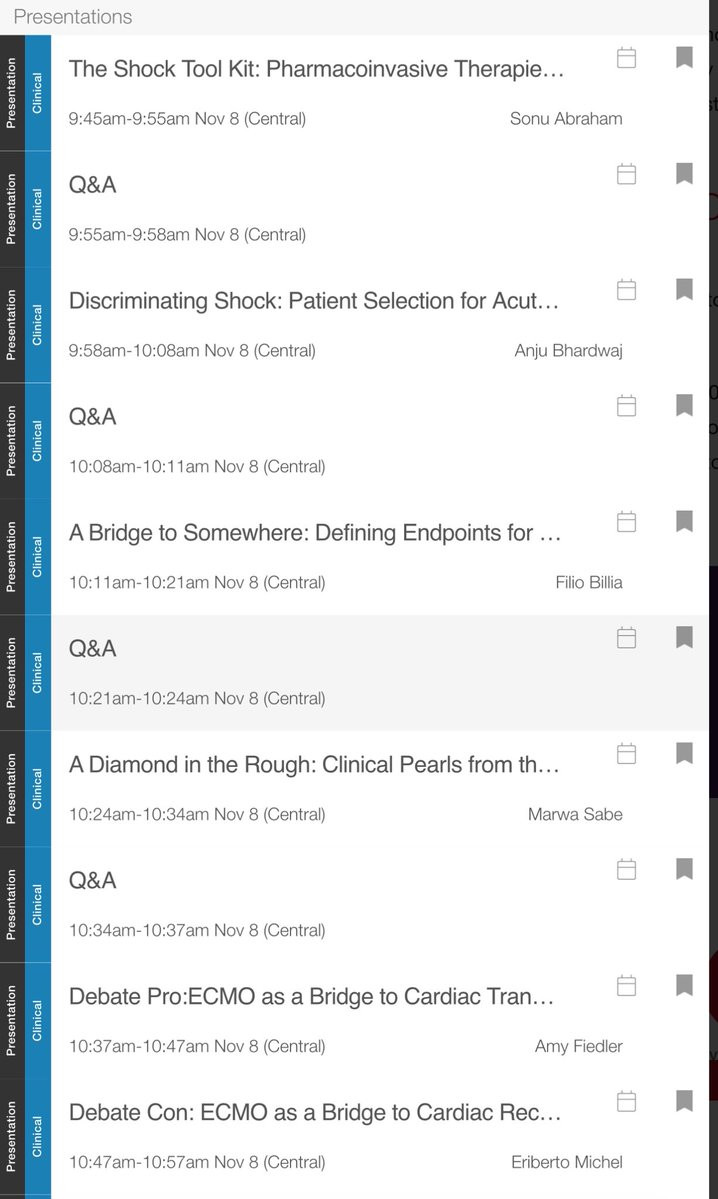Bookmark A Bridge to Somewhere by Filio Billia
Screen dimensions: 718x1199
coord(684,522)
